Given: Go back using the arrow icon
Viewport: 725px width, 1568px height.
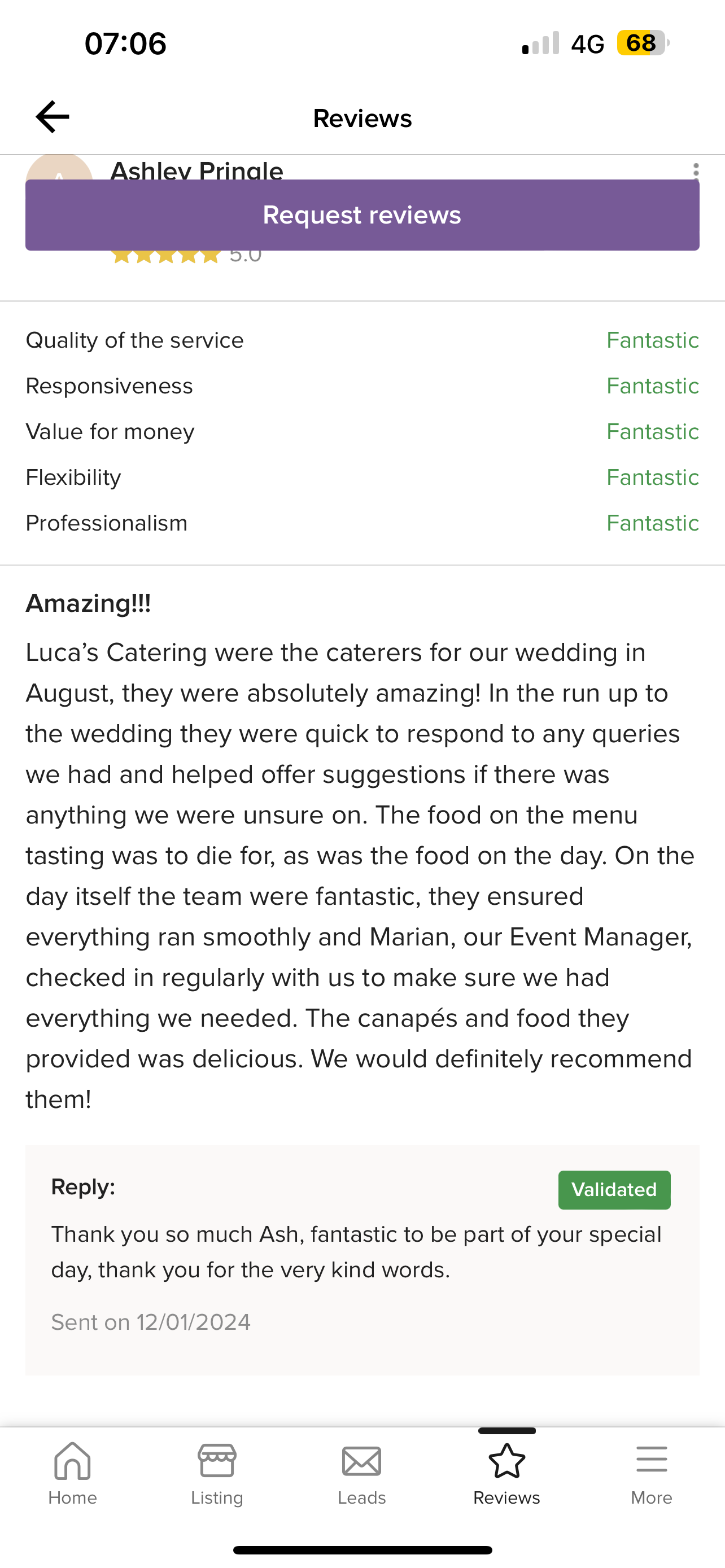Looking at the screenshot, I should [x=53, y=117].
